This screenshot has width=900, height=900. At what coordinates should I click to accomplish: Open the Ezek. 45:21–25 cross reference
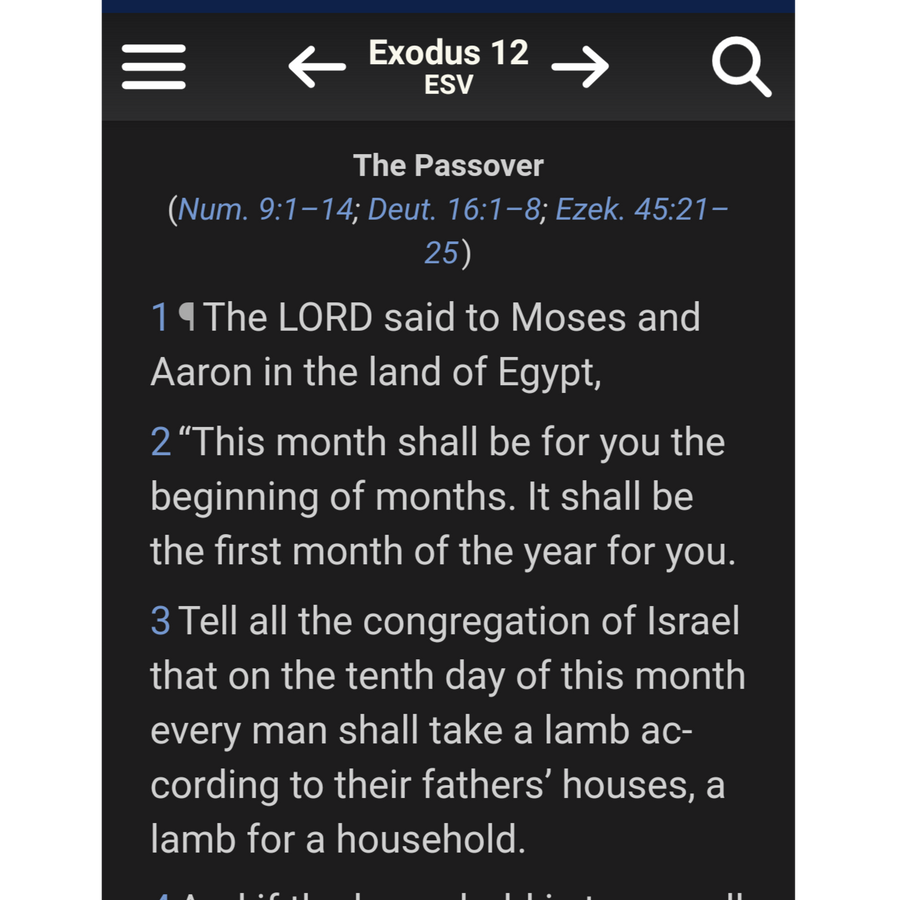coord(642,209)
